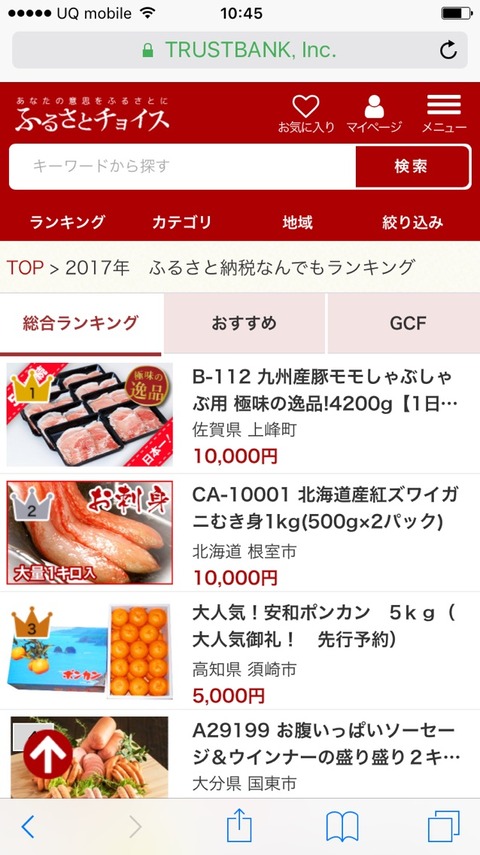The width and height of the screenshot is (480, 855).
Task: Open the ランキング navigation item
Action: point(67,222)
